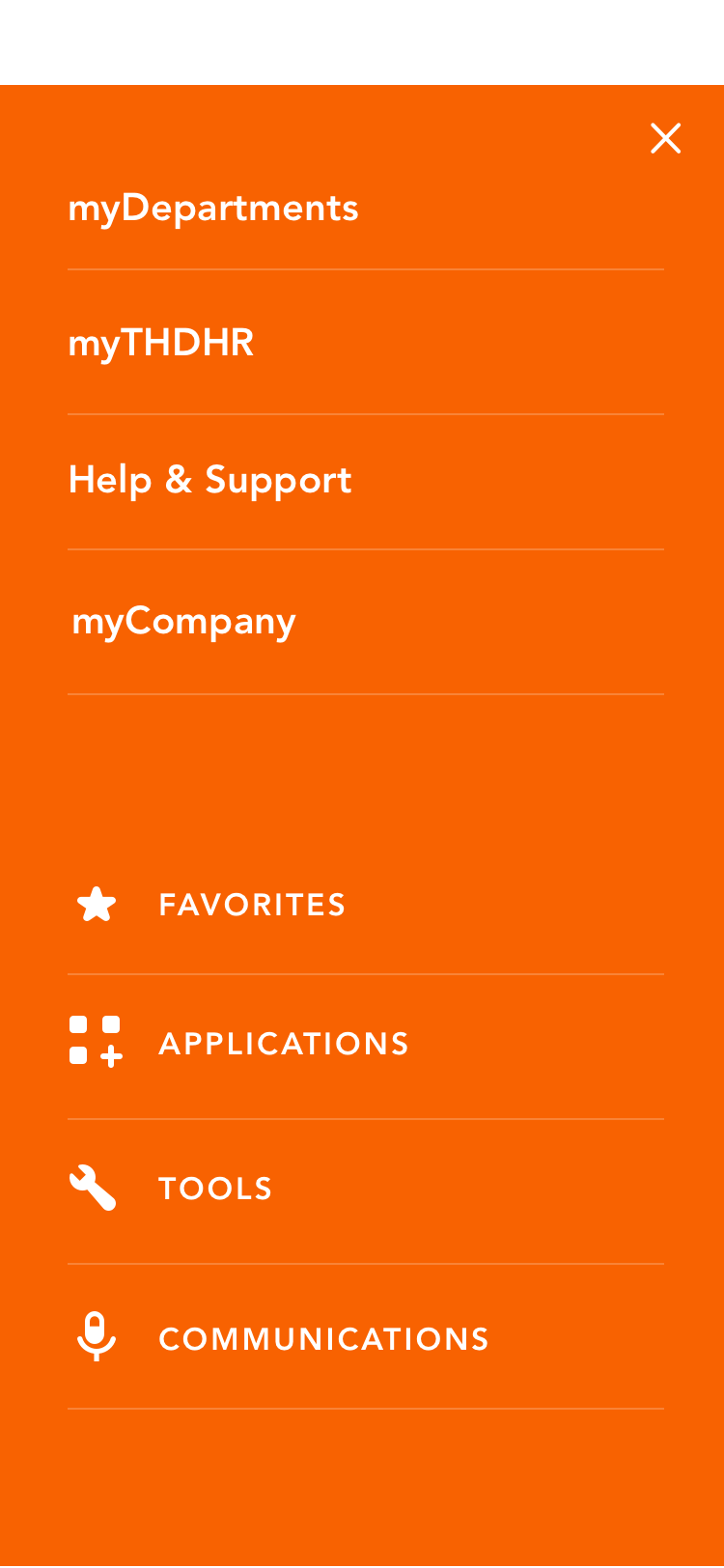View Favorites

point(366,905)
